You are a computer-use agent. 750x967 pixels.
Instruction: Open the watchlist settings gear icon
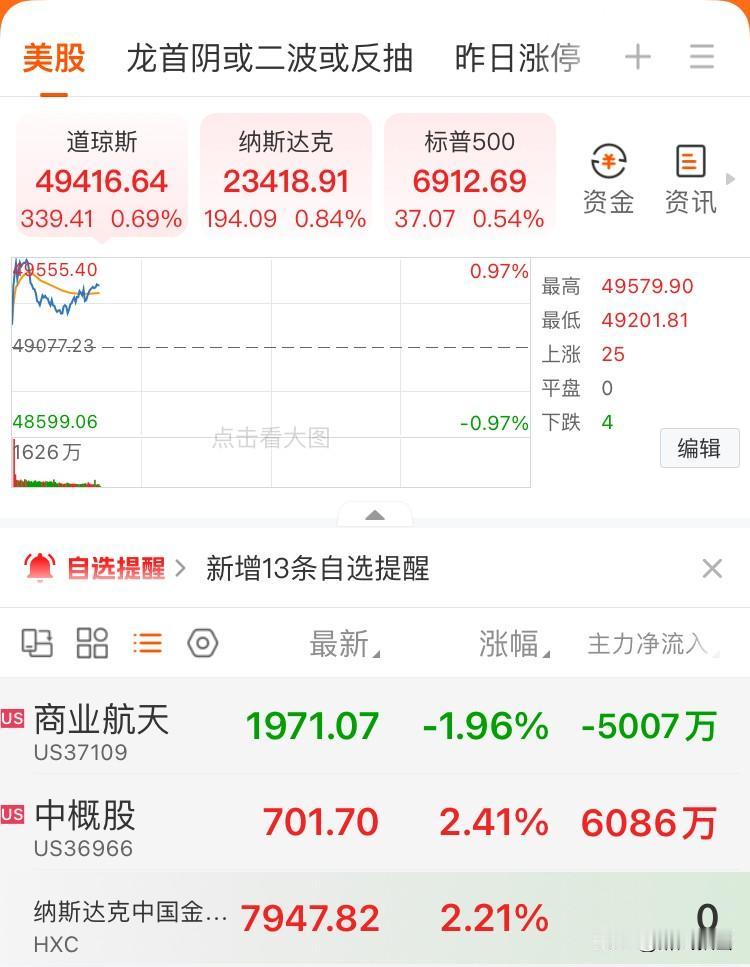pos(203,643)
